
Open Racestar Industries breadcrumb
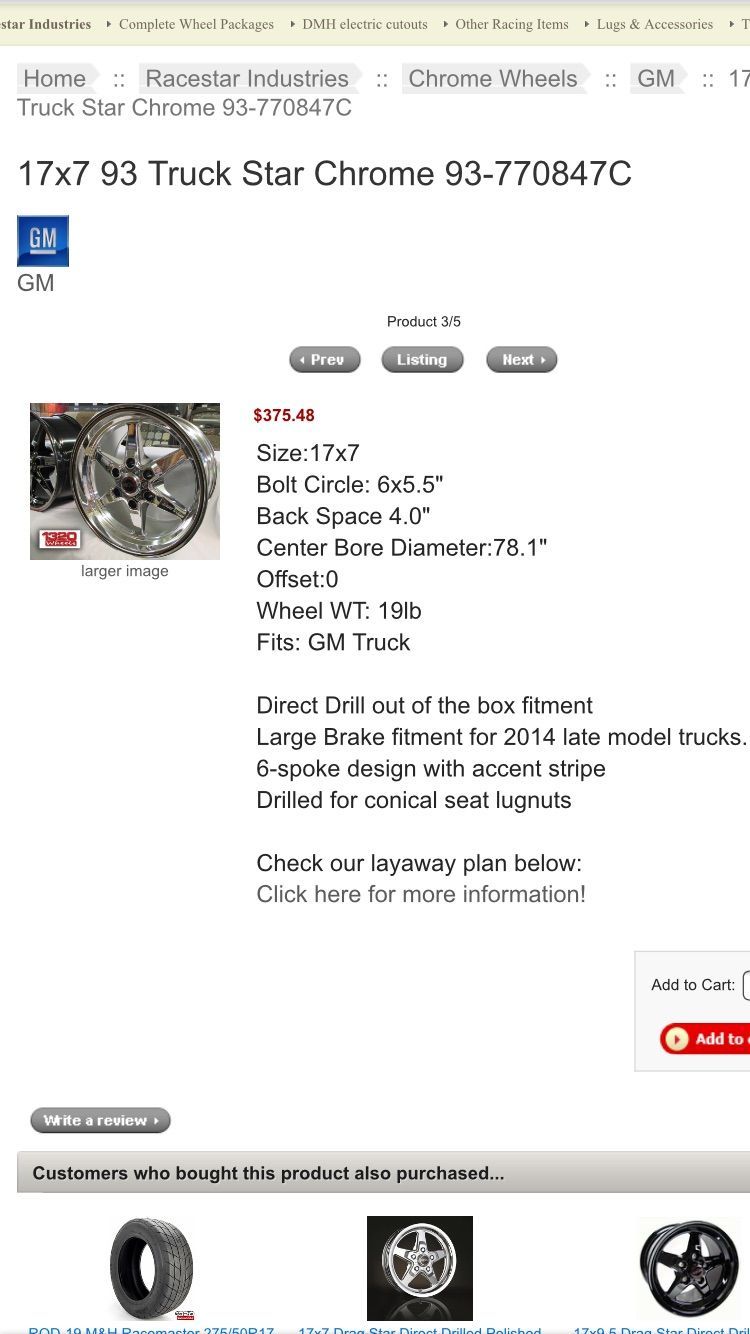click(247, 78)
